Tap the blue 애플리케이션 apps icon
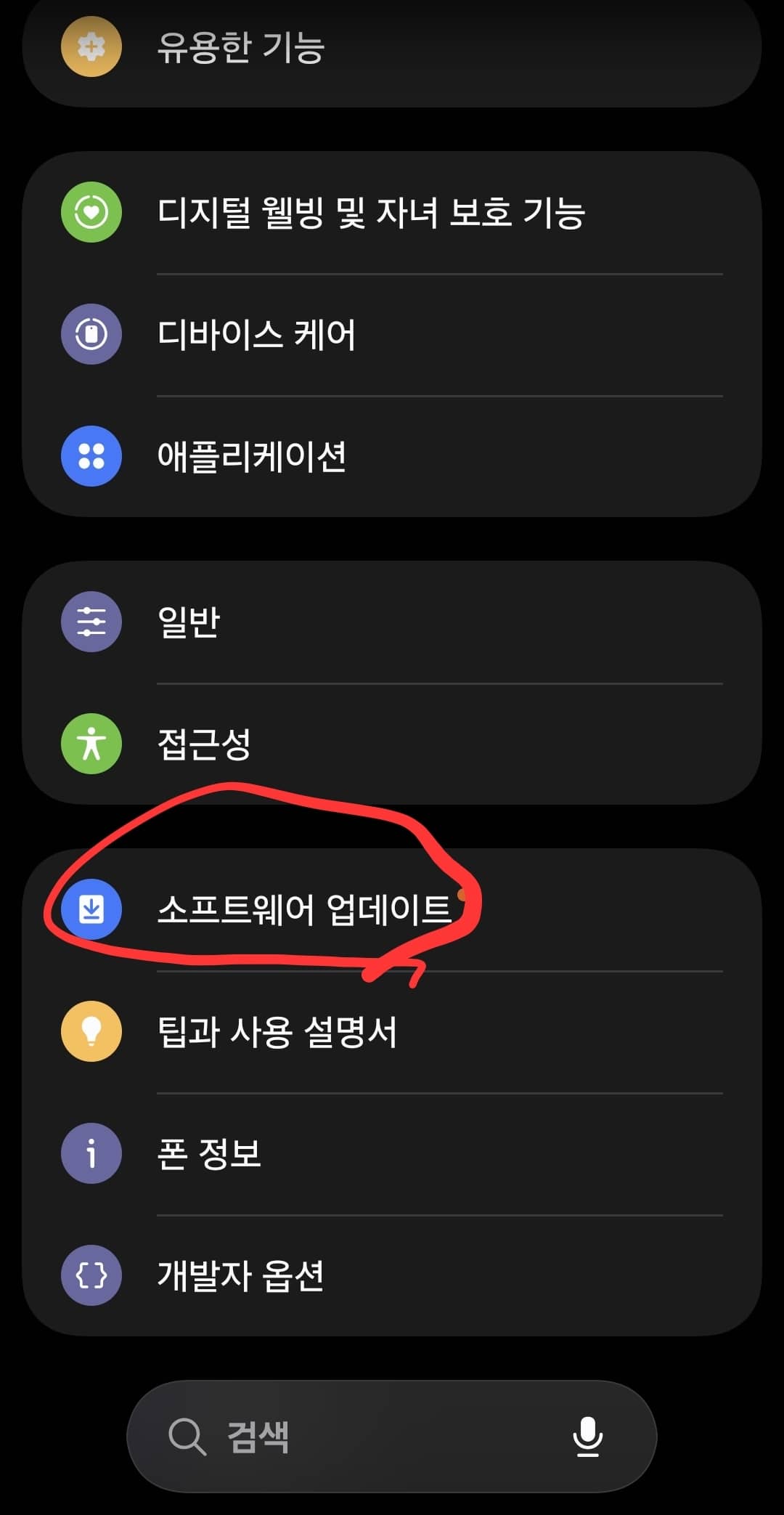The image size is (784, 1515). click(x=91, y=455)
